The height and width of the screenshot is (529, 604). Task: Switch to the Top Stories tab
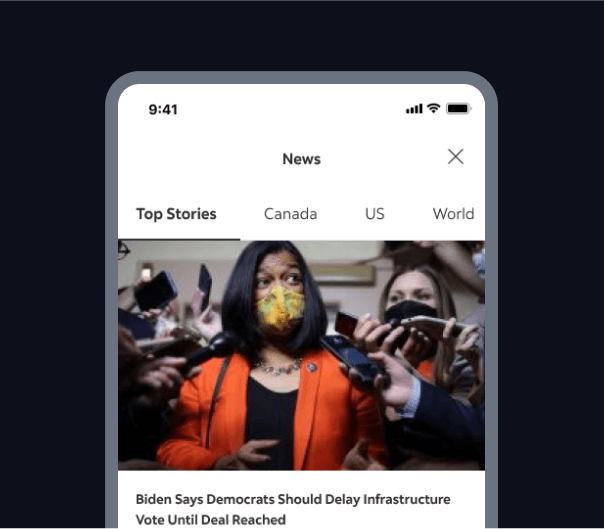pos(176,214)
